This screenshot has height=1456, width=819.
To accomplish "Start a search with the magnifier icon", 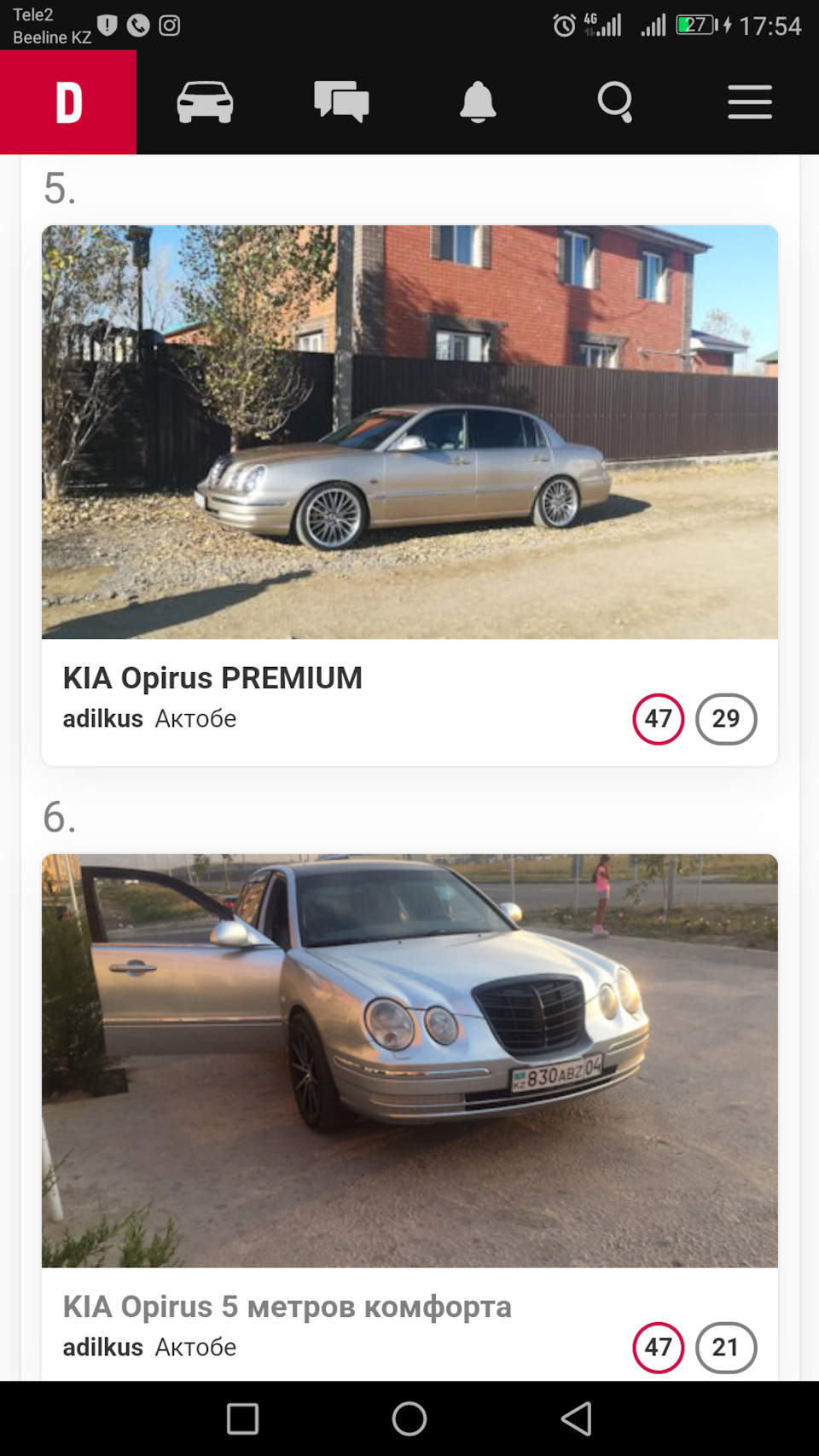I will point(616,101).
